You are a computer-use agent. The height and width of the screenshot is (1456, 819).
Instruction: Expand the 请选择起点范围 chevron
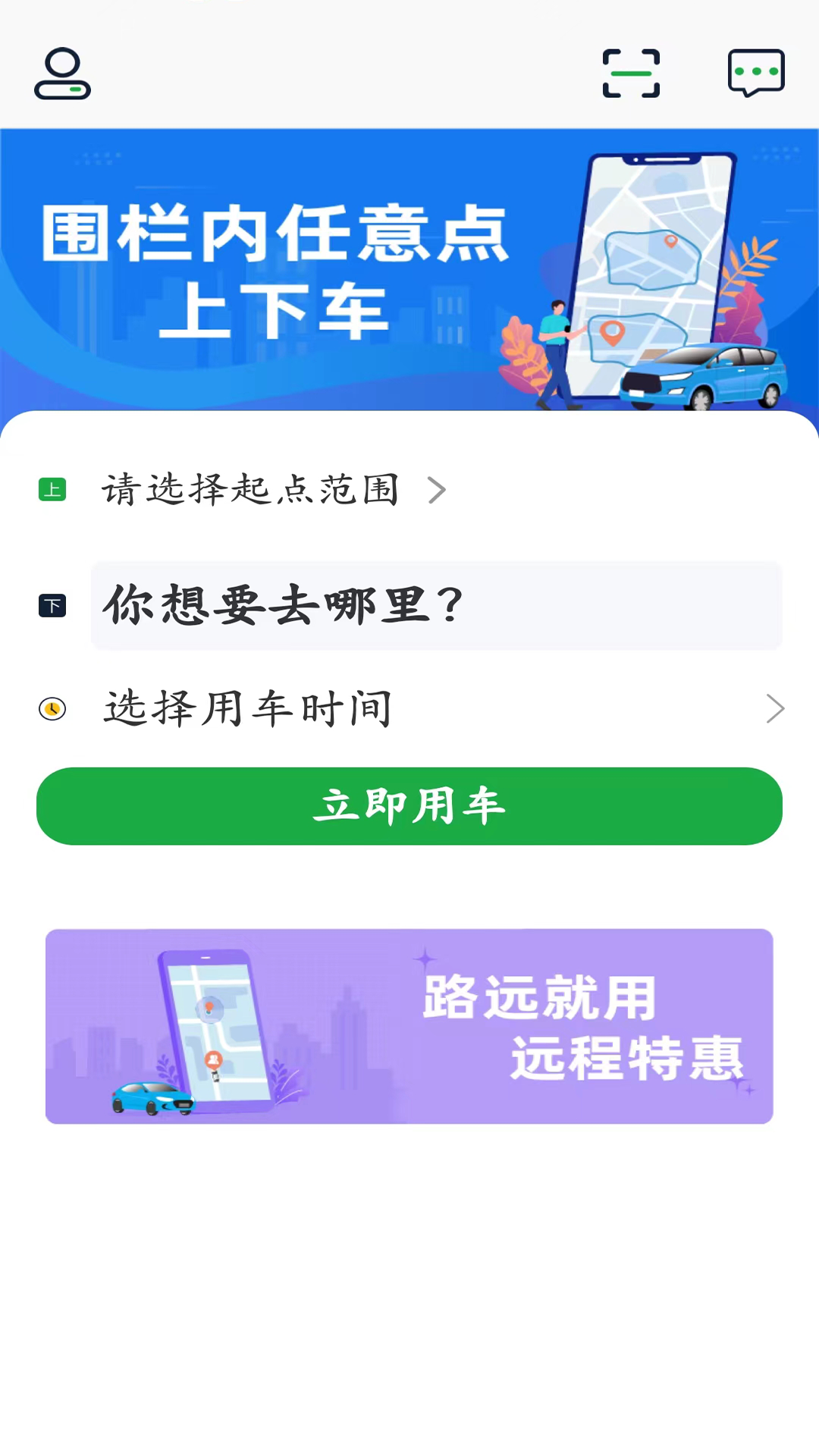437,491
